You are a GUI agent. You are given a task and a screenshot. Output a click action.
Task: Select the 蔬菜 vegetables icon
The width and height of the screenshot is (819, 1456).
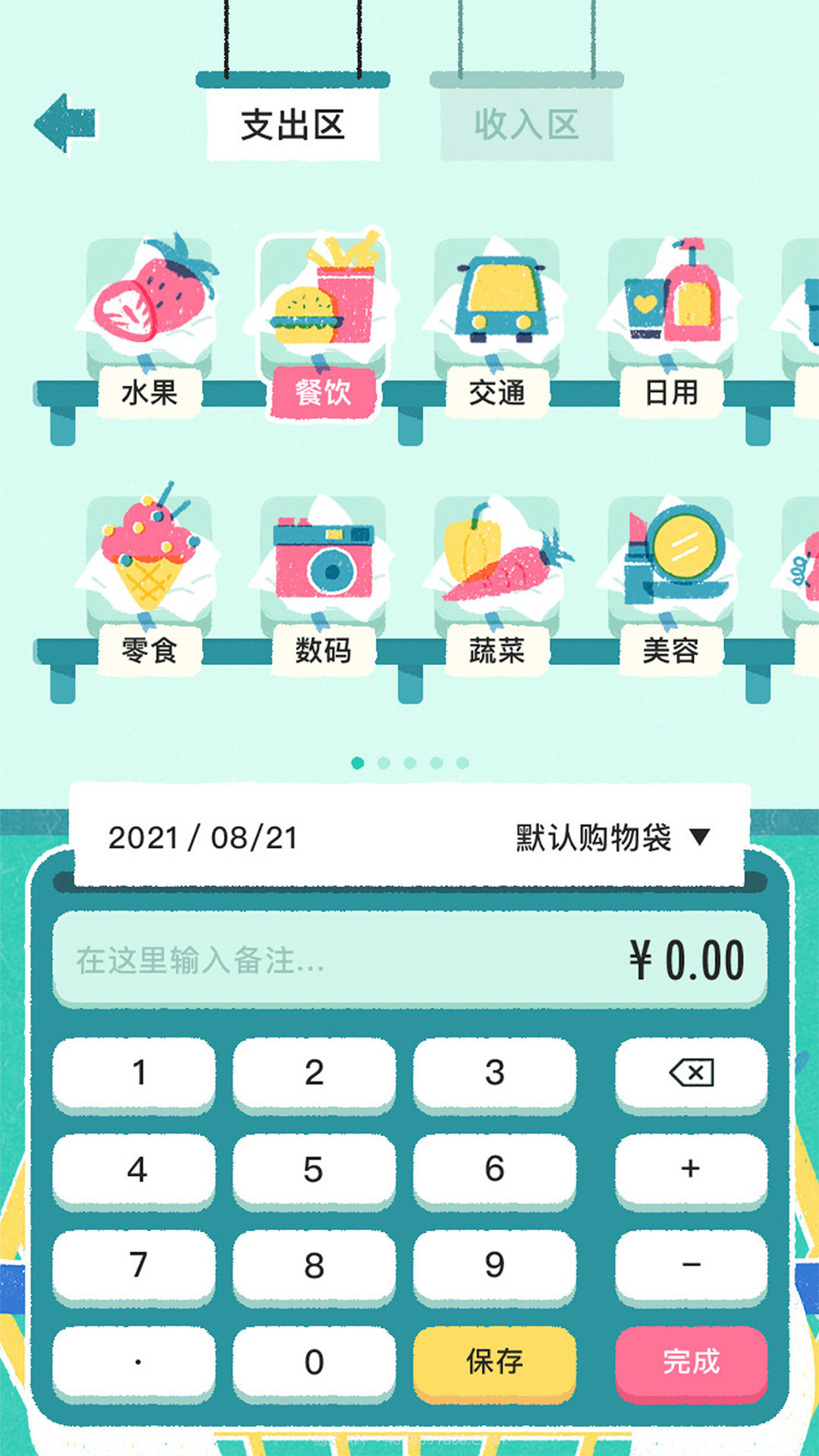click(497, 561)
